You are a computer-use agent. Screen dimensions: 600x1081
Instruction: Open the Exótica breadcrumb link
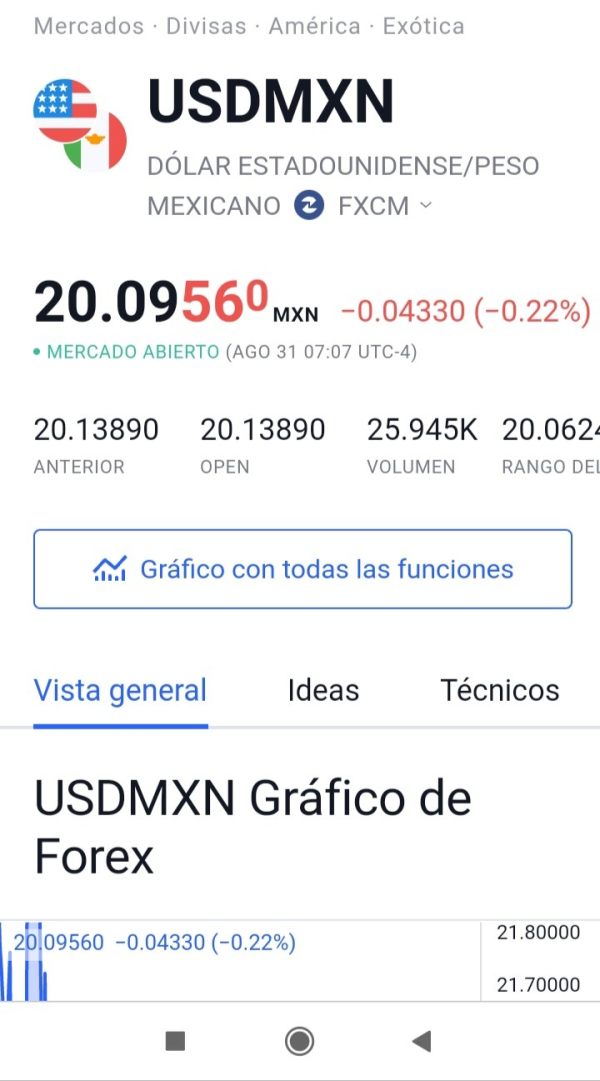point(423,26)
